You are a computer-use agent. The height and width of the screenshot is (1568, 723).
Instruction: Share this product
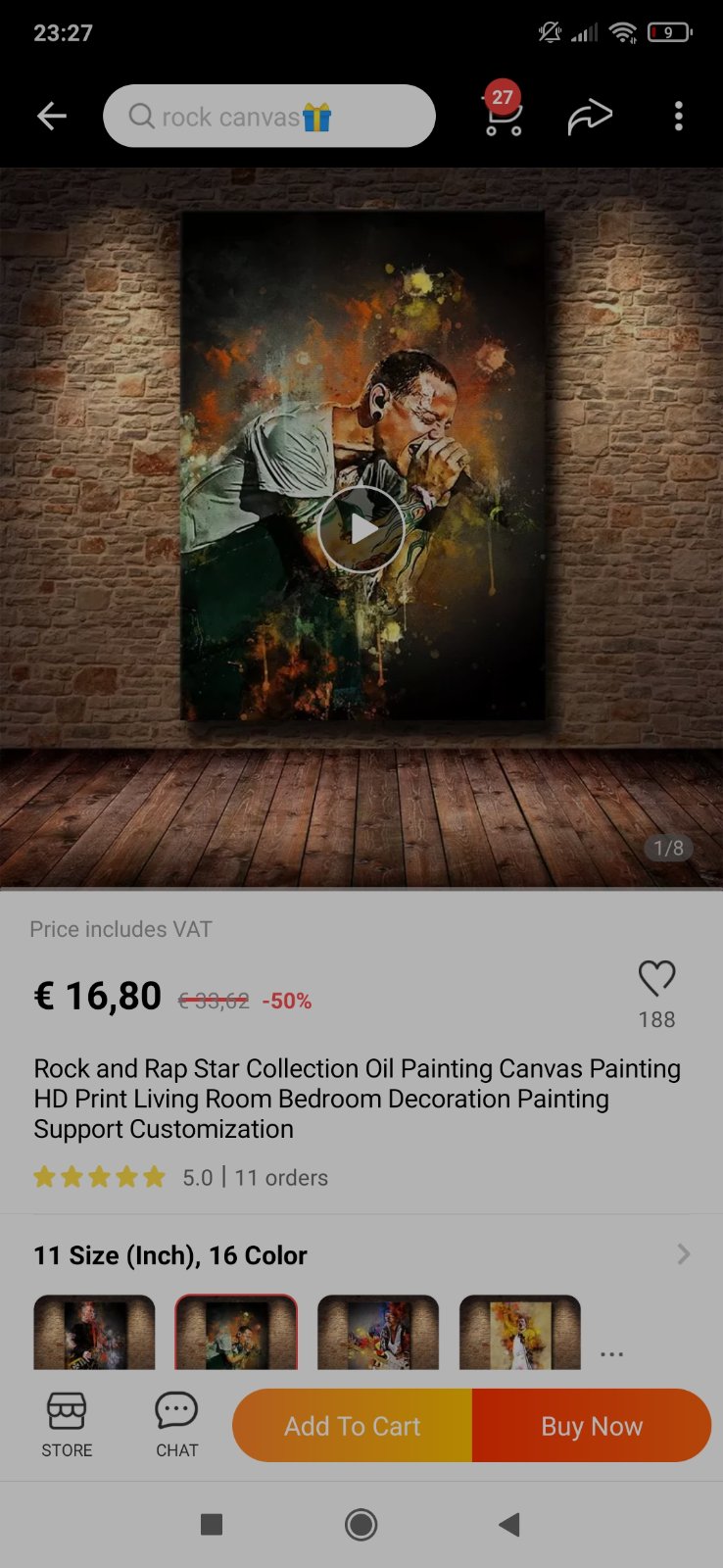590,117
